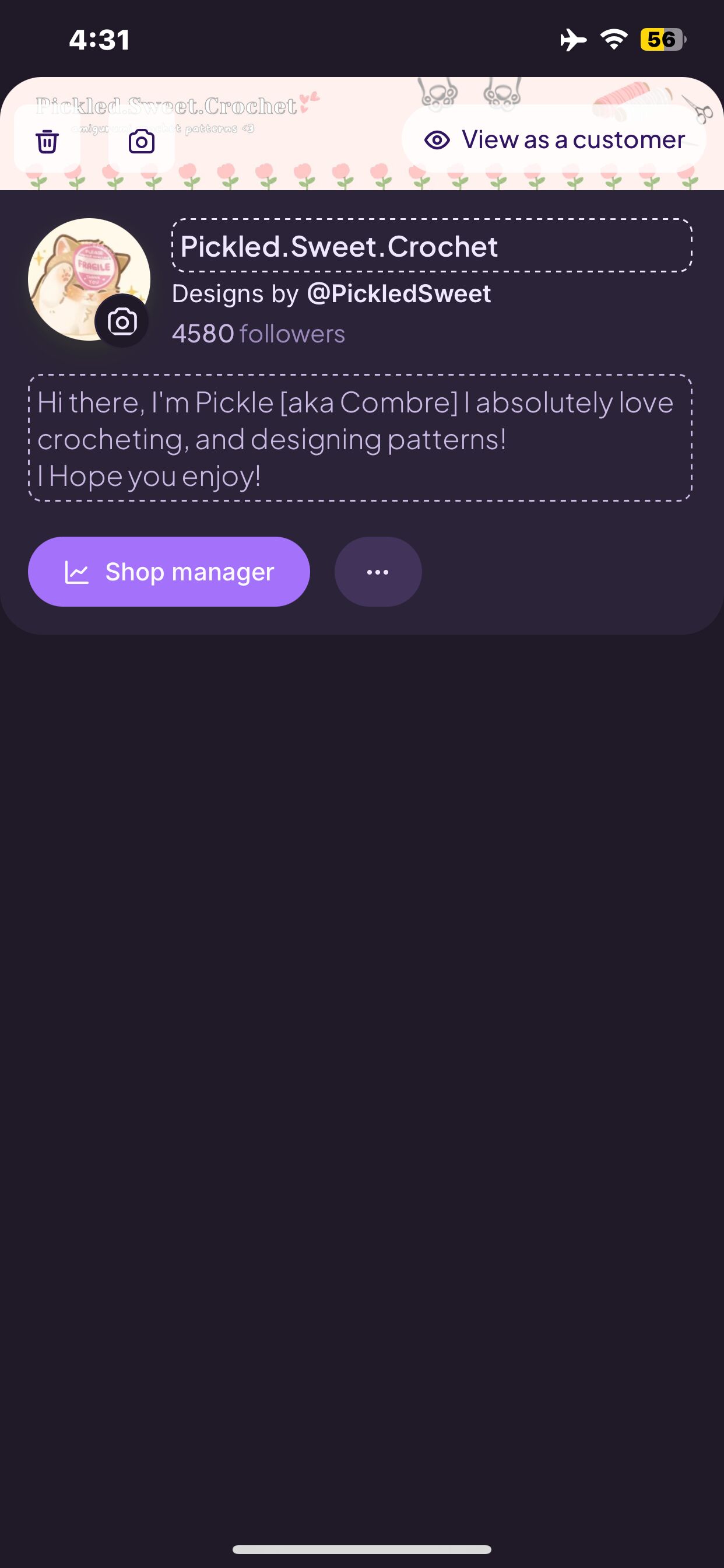Open Shop manager
Image resolution: width=724 pixels, height=1568 pixels.
coord(169,572)
